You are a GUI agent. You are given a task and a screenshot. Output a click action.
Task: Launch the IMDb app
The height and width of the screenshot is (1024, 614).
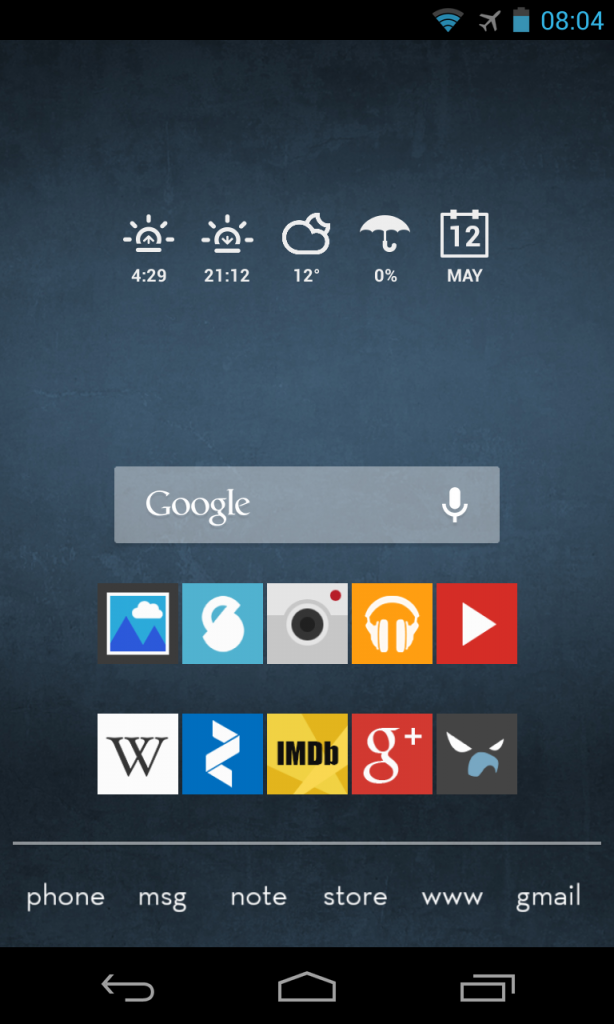point(307,754)
